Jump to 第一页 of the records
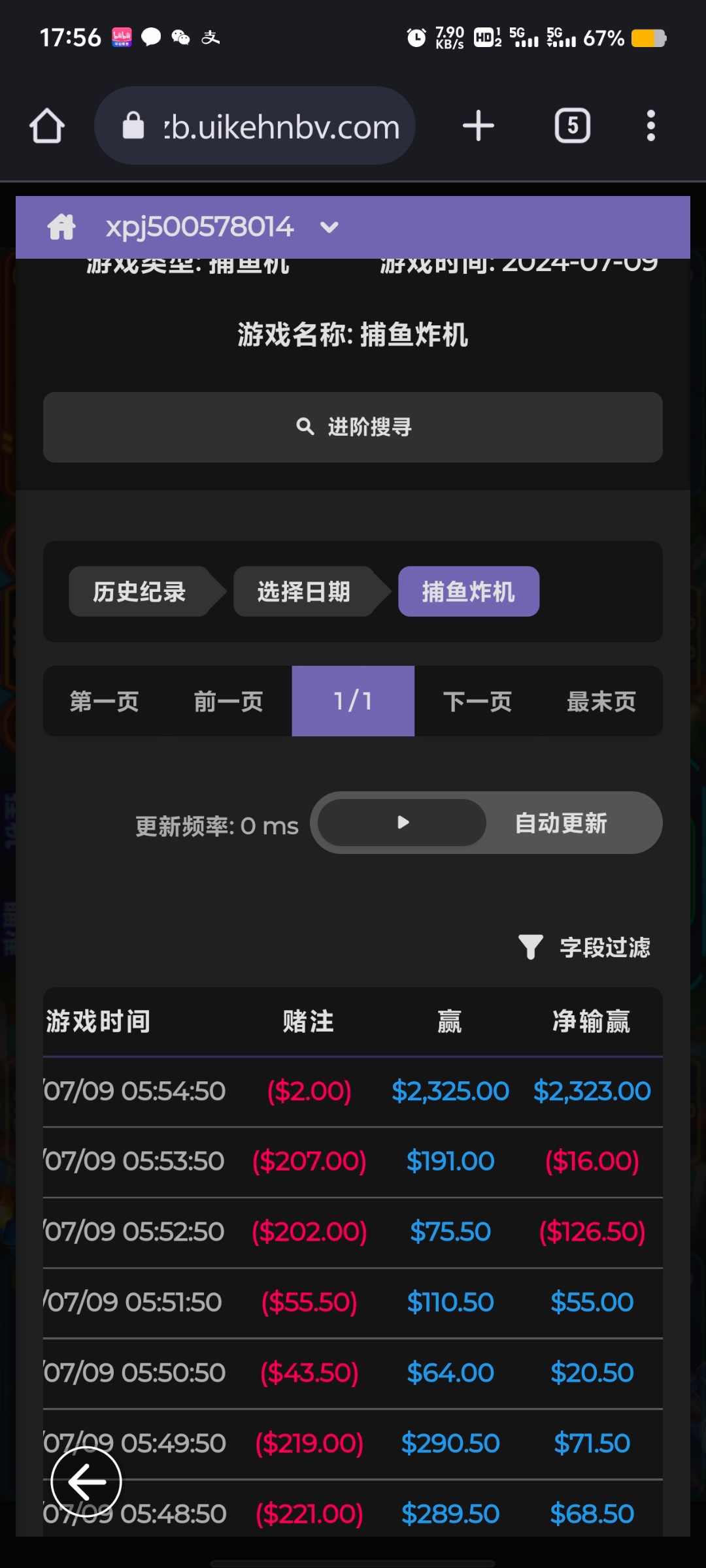This screenshot has width=706, height=1568. point(105,701)
